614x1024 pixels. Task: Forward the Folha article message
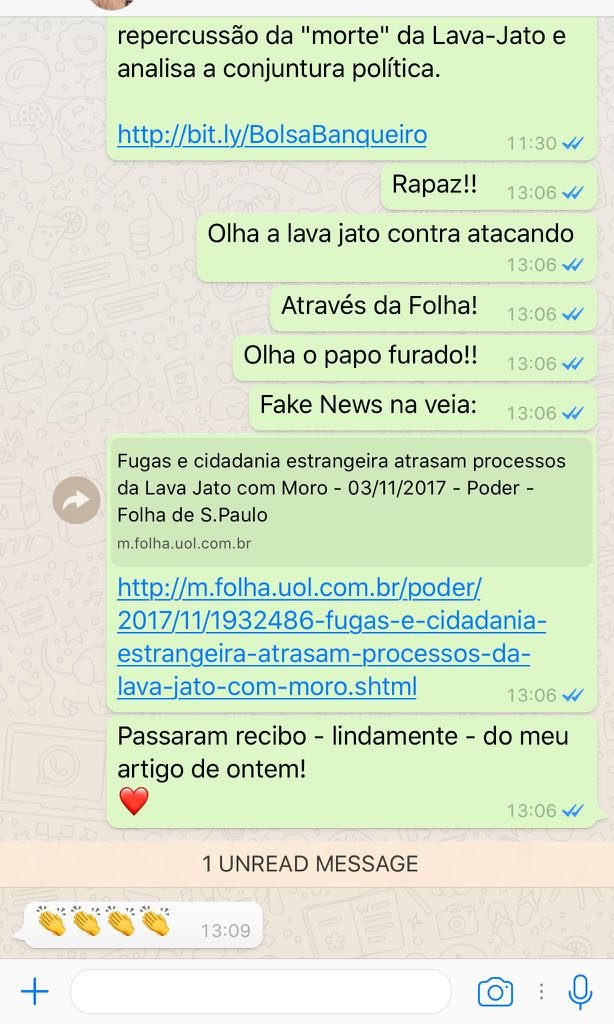(76, 502)
